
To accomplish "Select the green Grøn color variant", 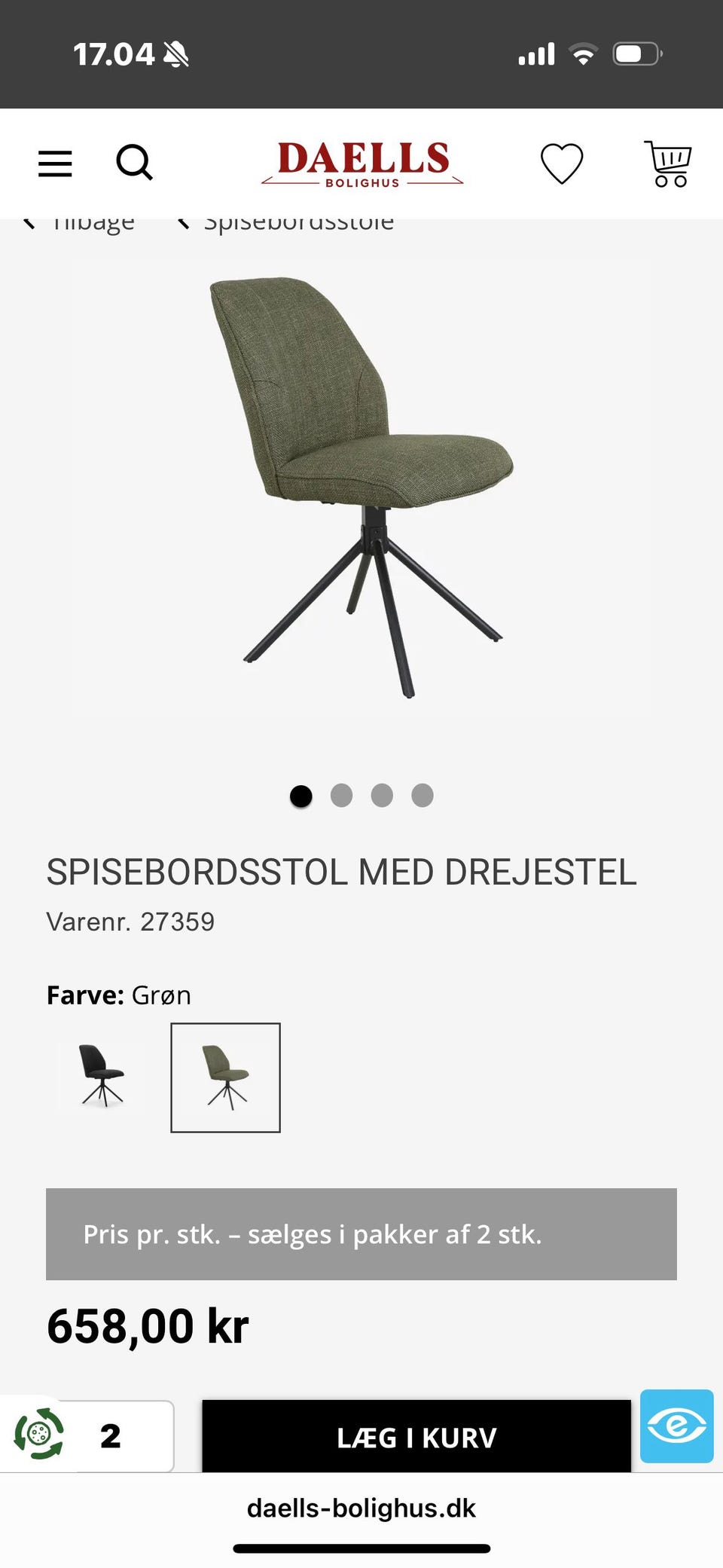I will pyautogui.click(x=224, y=1077).
